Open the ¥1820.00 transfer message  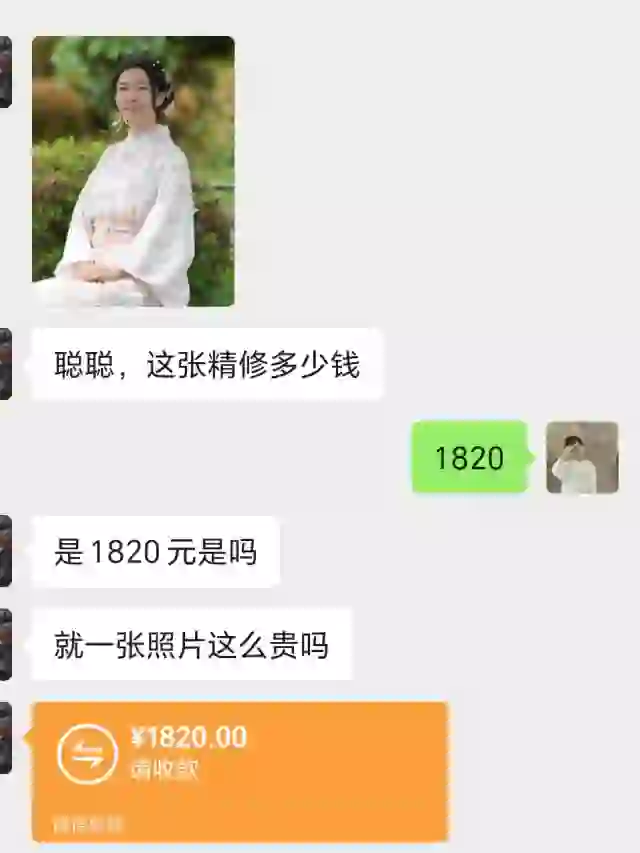click(240, 770)
